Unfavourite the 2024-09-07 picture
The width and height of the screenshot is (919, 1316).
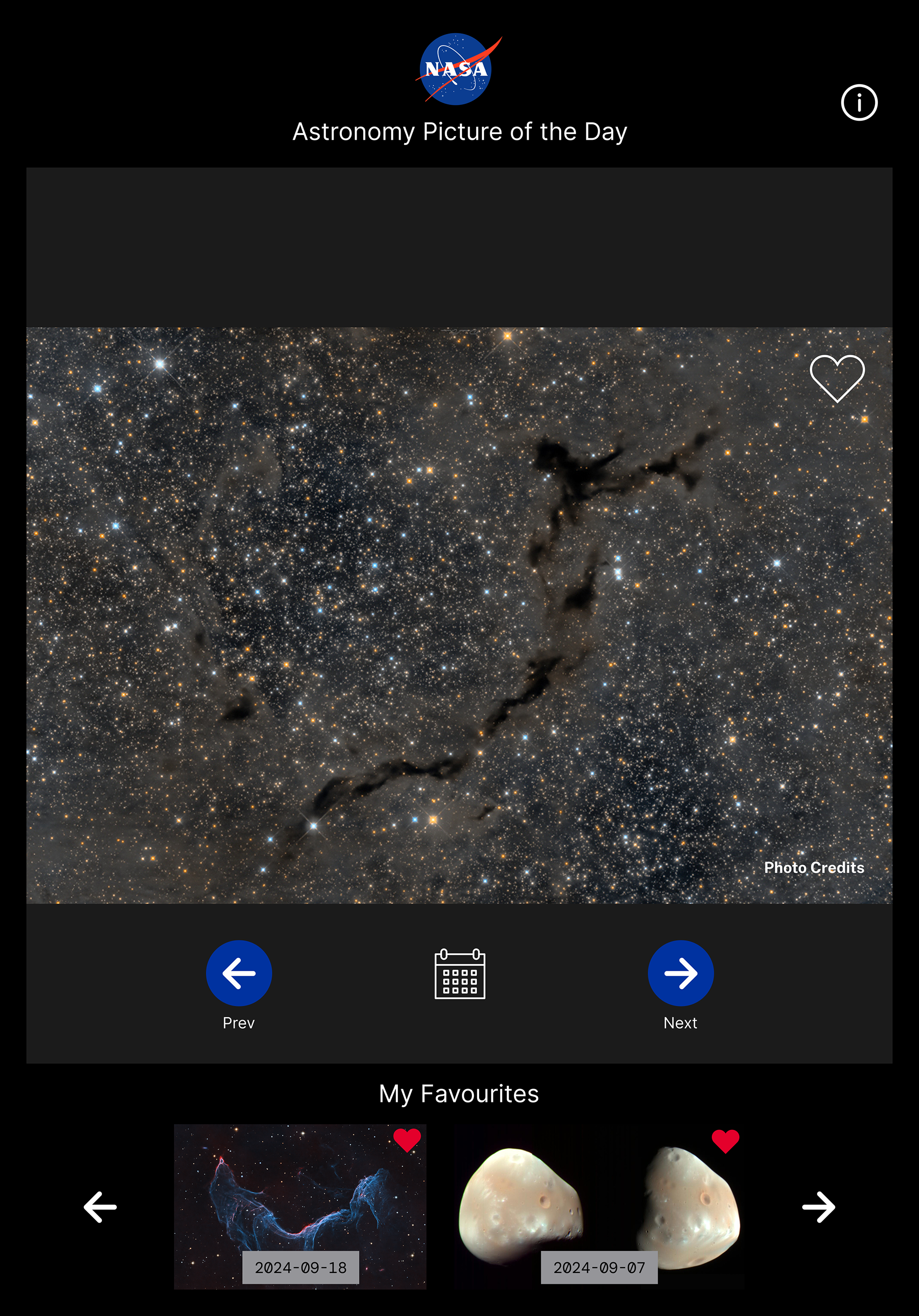tap(725, 1141)
